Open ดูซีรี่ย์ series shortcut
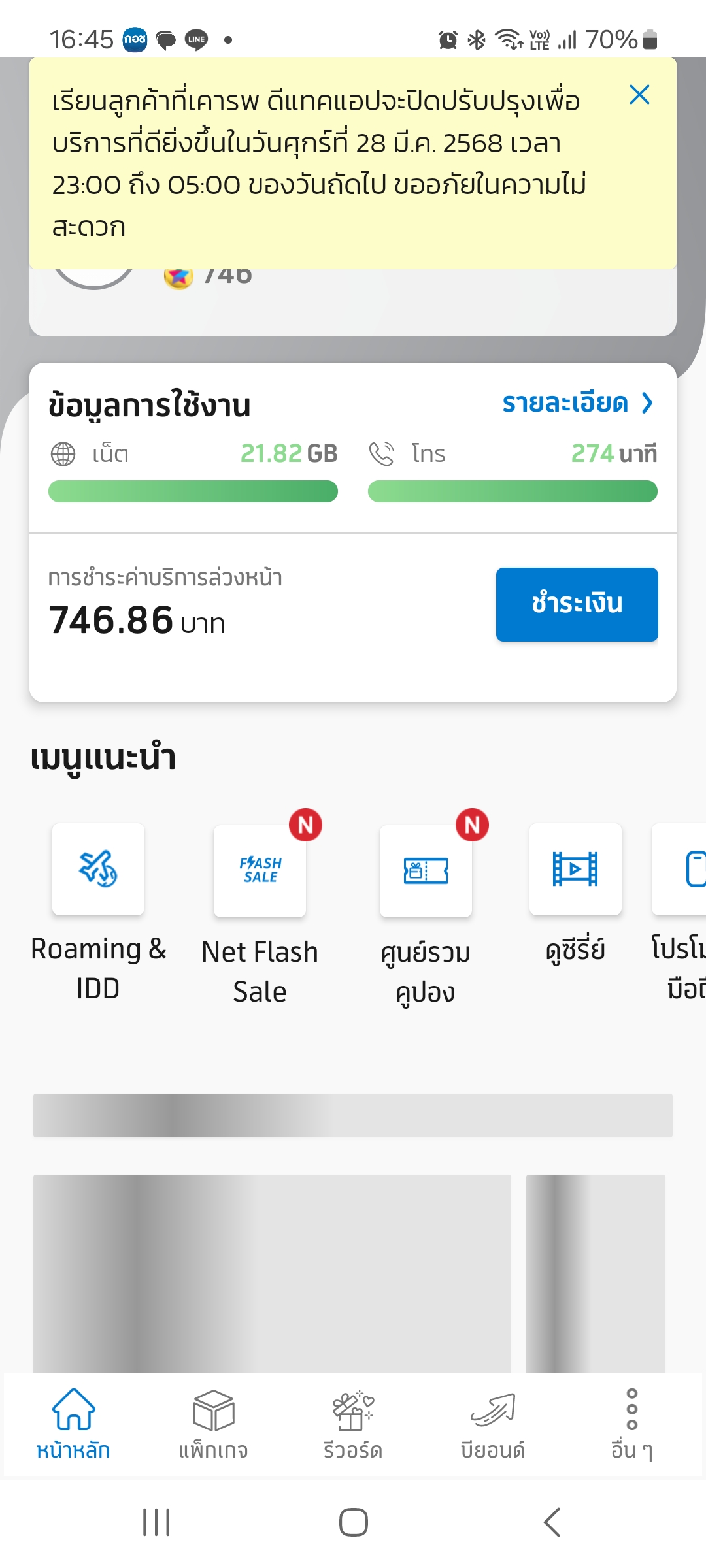Viewport: 706px width, 1568px height. [575, 894]
